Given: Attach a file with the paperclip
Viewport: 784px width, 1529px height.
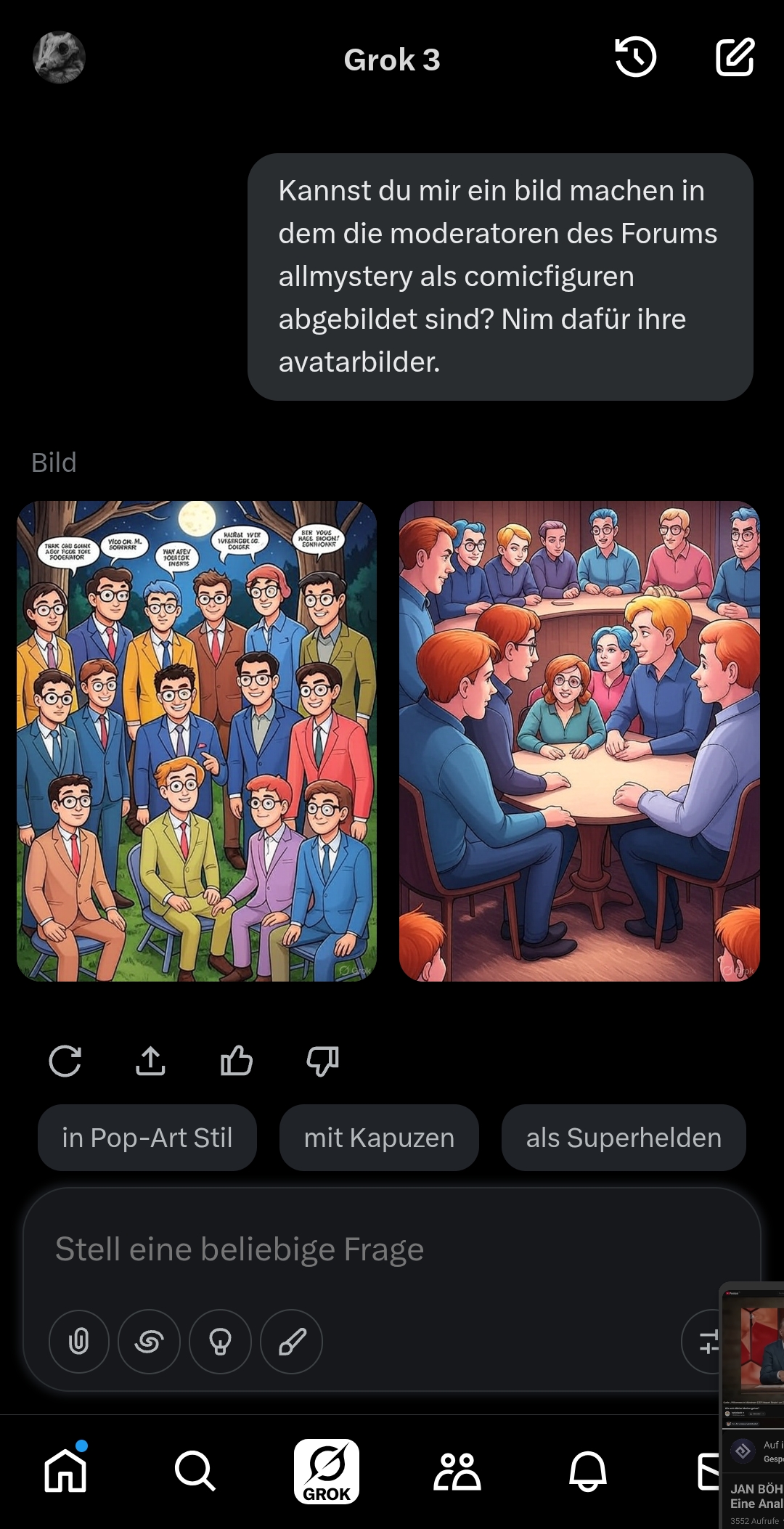Looking at the screenshot, I should pos(78,1341).
